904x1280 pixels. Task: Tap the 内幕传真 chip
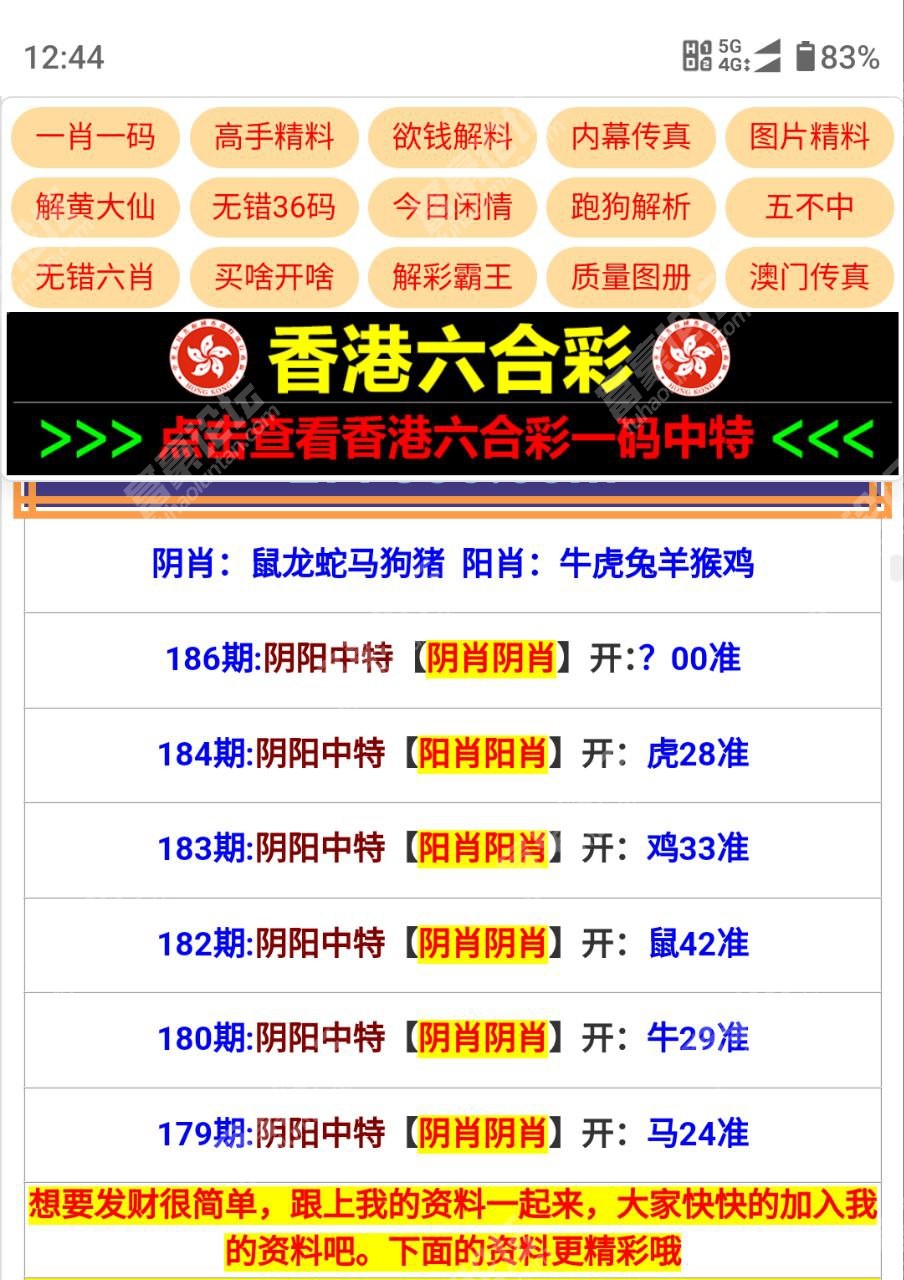[631, 137]
